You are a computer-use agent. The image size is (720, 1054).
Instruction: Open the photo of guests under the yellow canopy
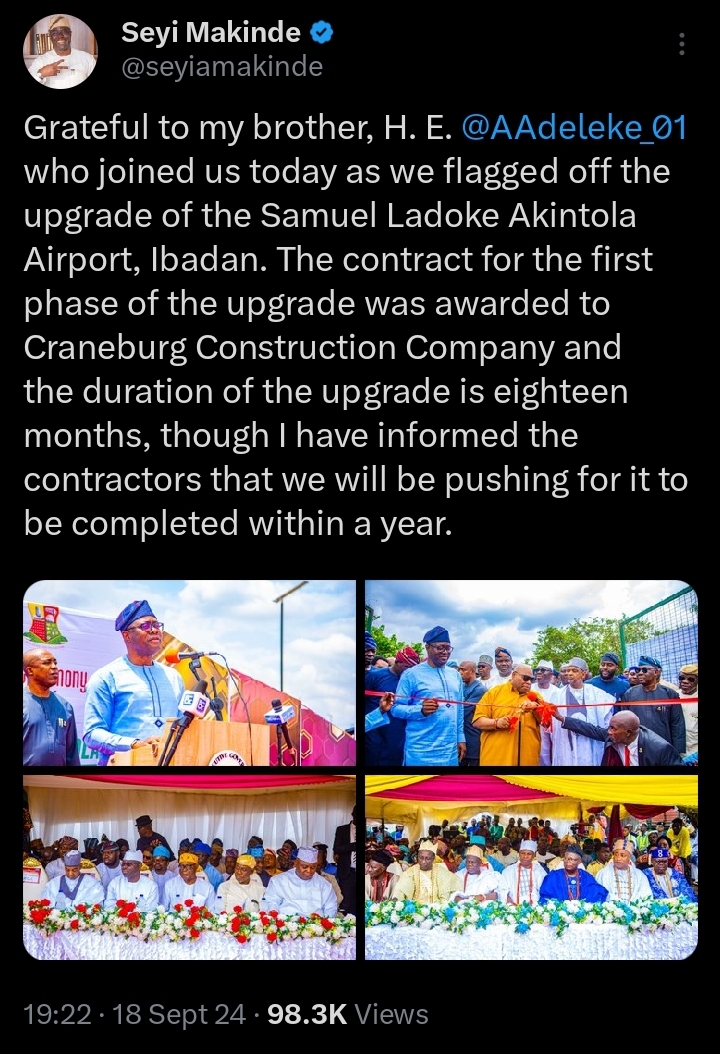(531, 867)
